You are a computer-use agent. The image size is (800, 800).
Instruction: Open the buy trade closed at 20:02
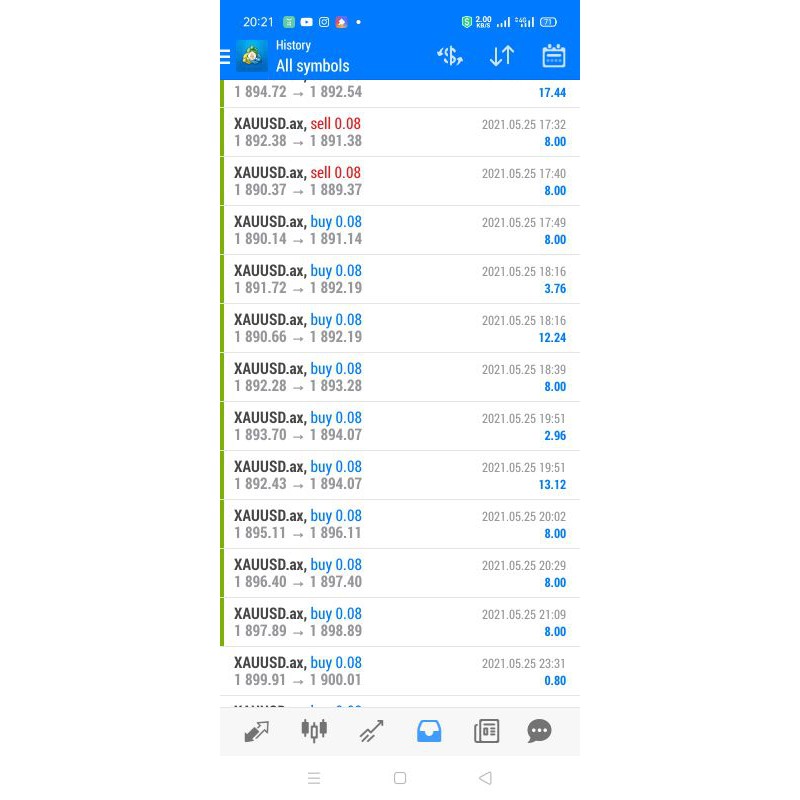[x=400, y=524]
